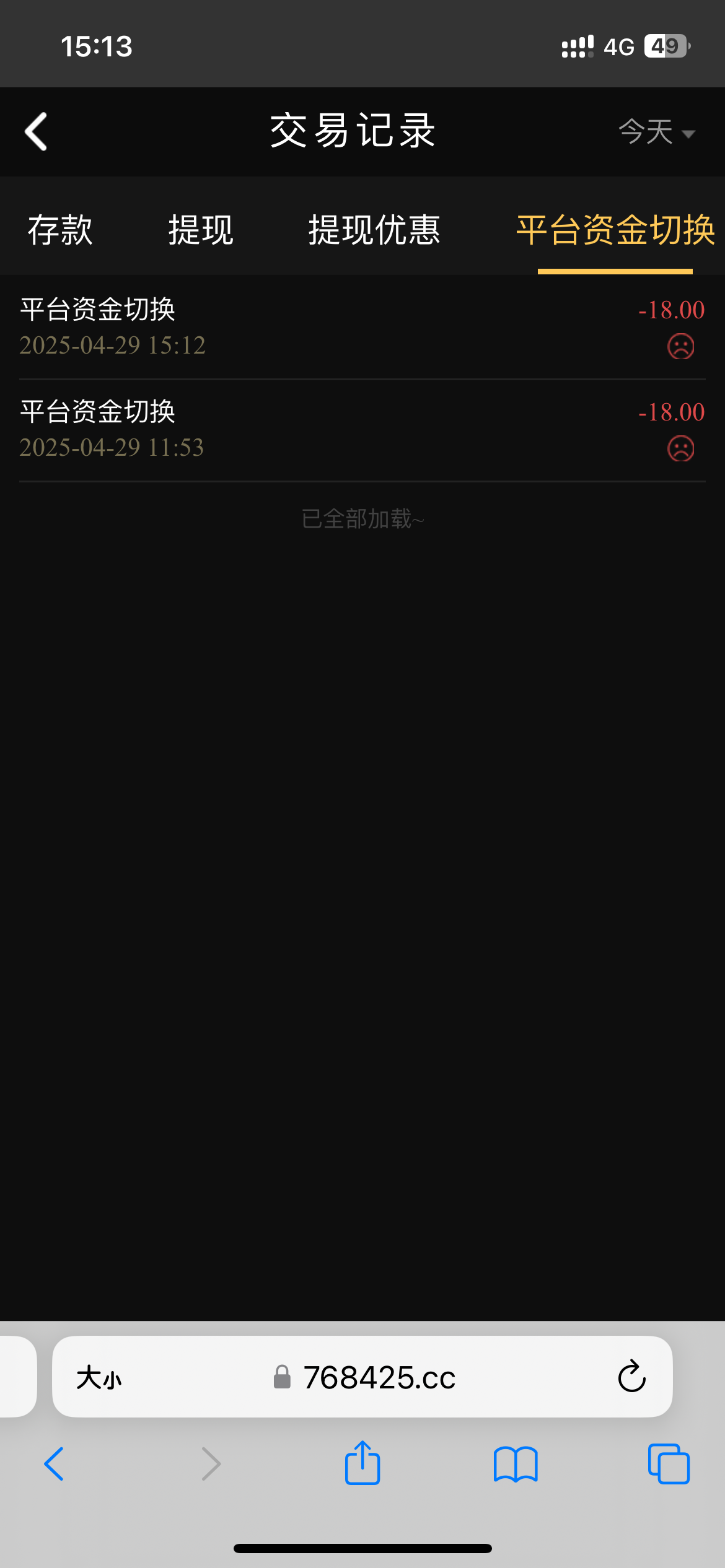
Task: Open the 大小 page settings menu
Action: (99, 1377)
